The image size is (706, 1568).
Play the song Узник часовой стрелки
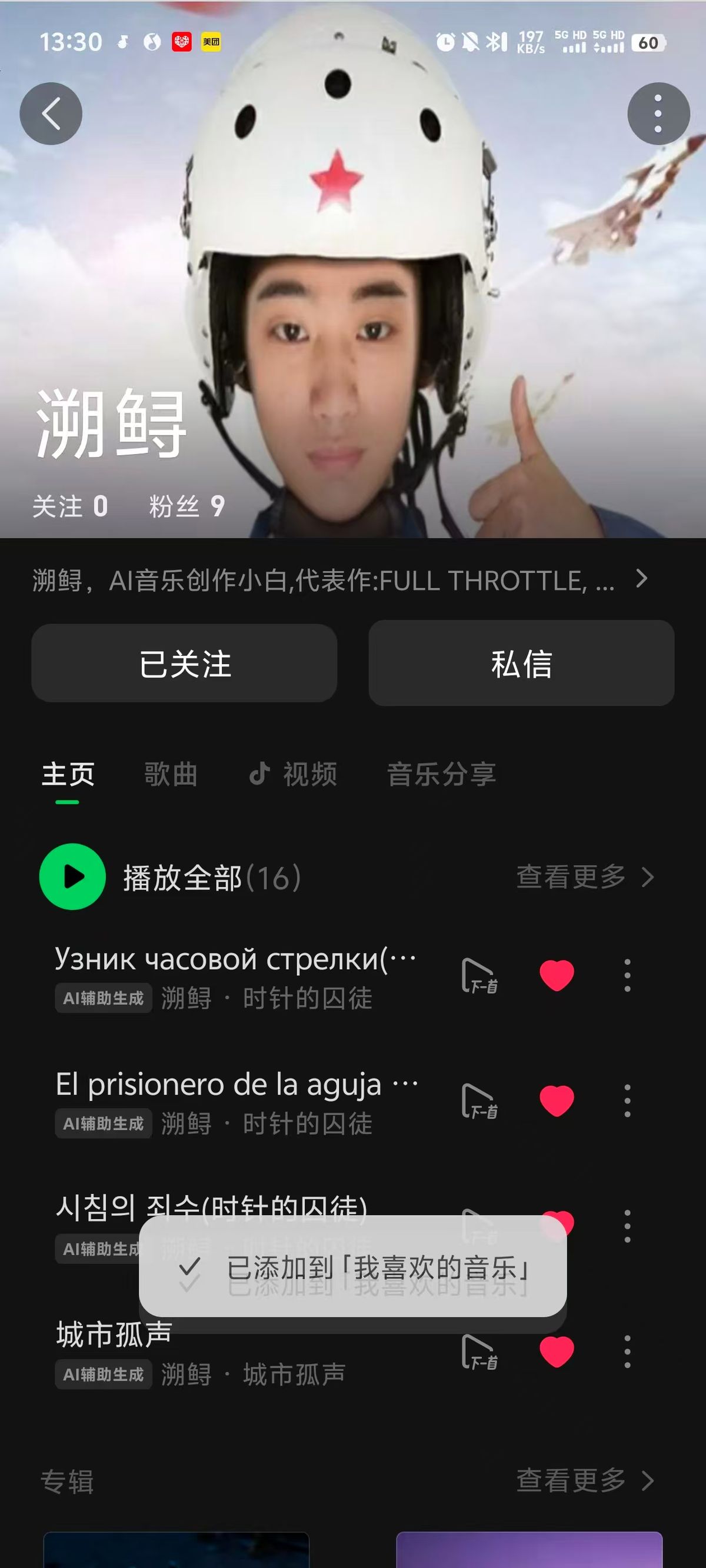coord(235,960)
